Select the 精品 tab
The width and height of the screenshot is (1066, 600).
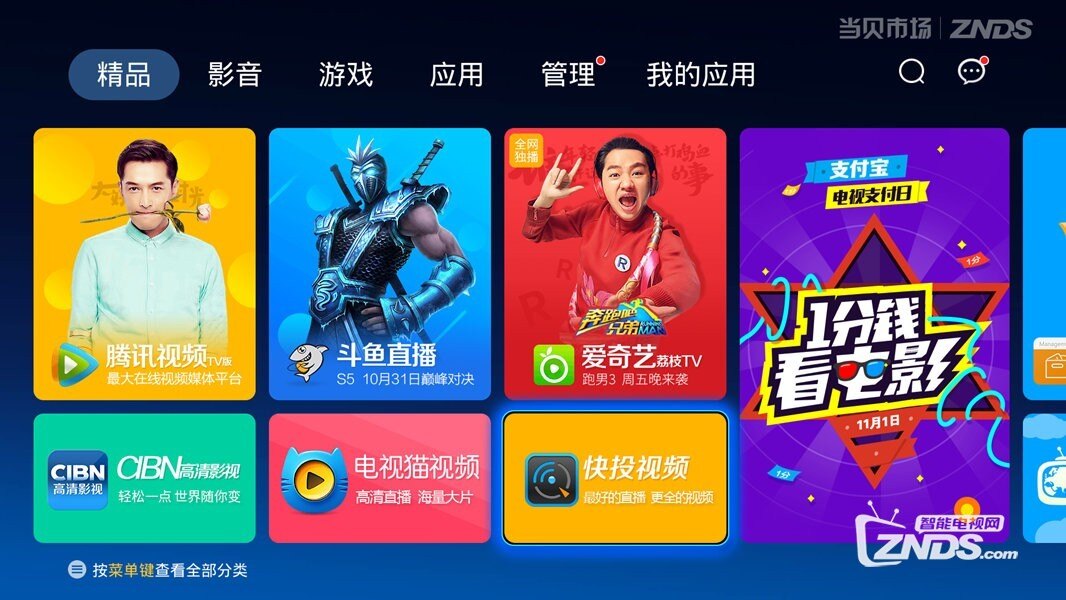(124, 74)
